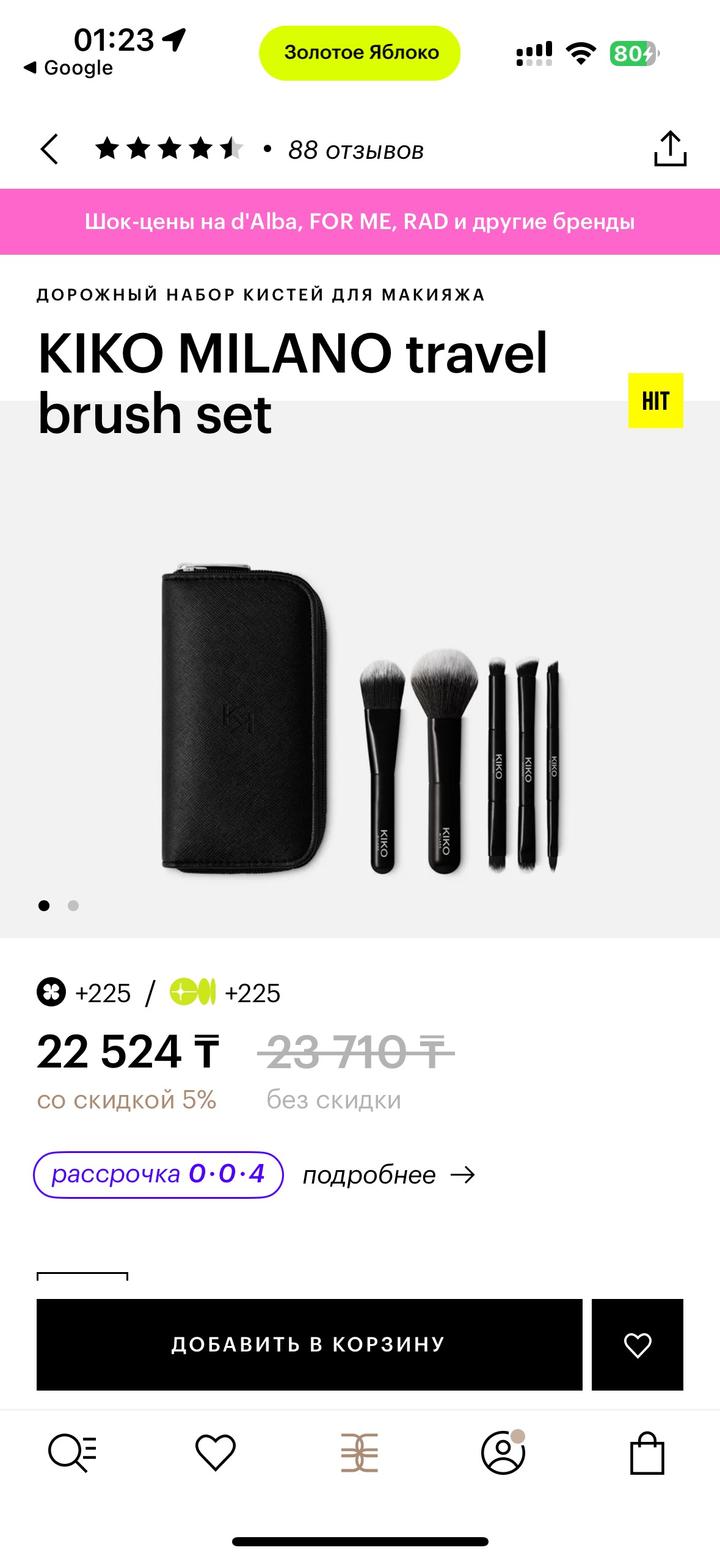Open the pink Шок-цены promo banner
The height and width of the screenshot is (1561, 720).
360,221
